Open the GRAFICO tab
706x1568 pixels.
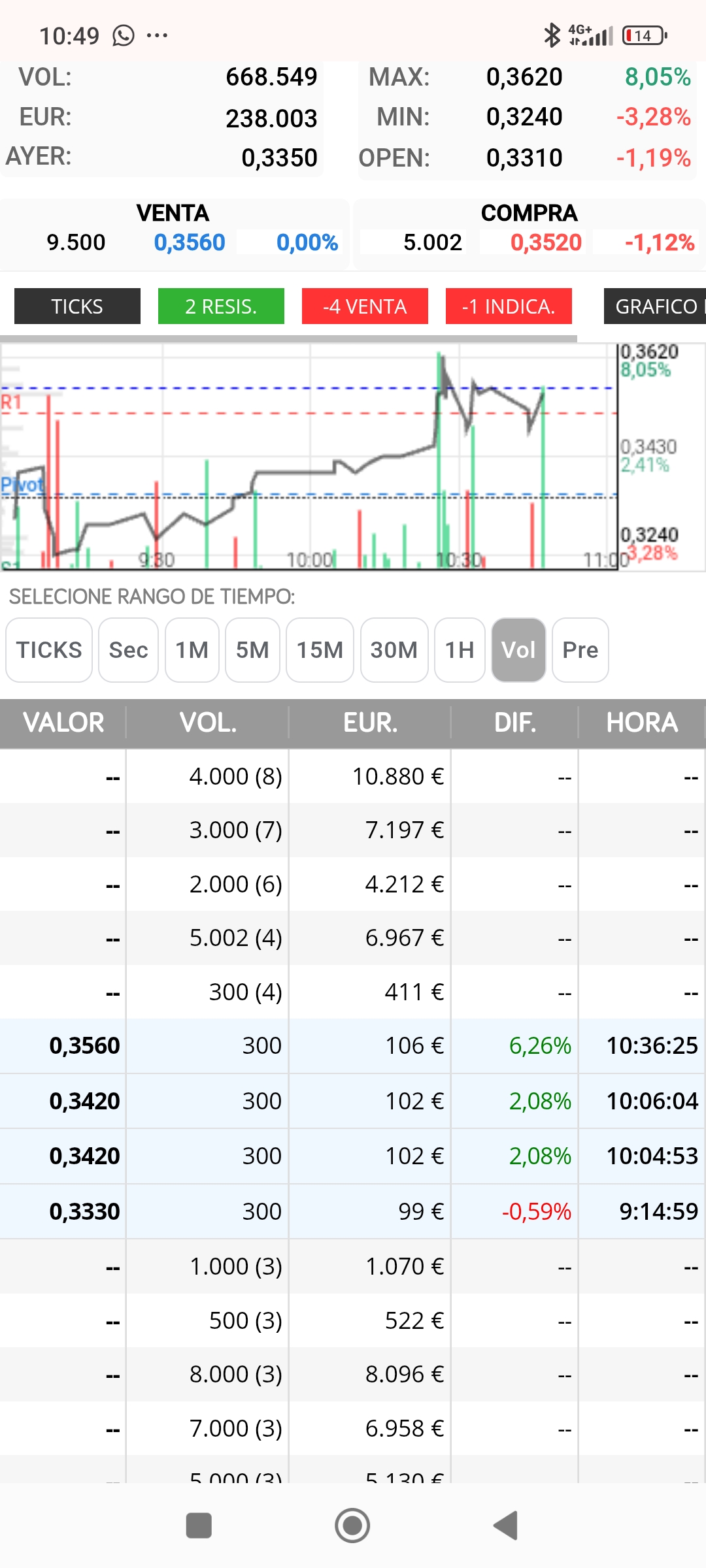tap(655, 306)
